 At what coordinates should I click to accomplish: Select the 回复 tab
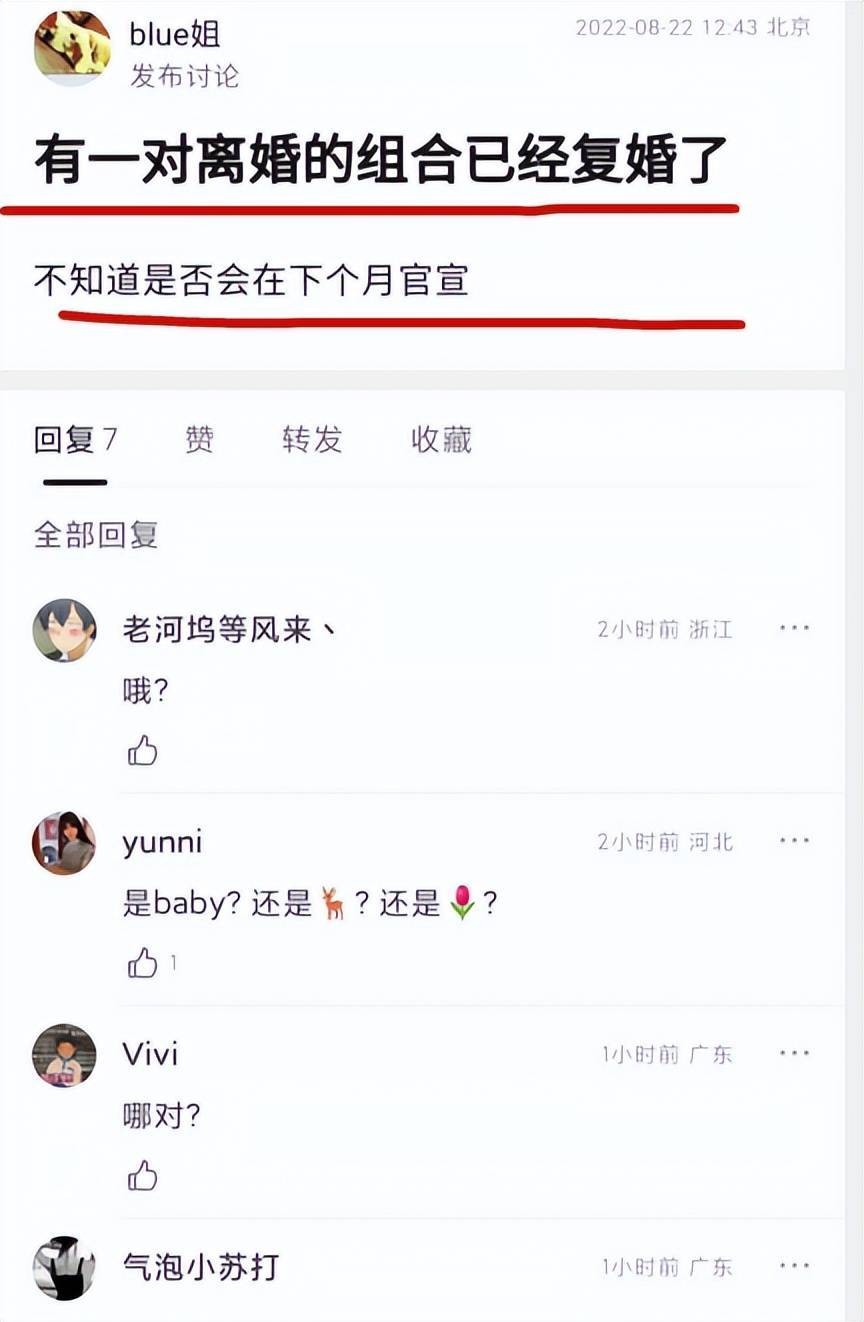coord(75,440)
